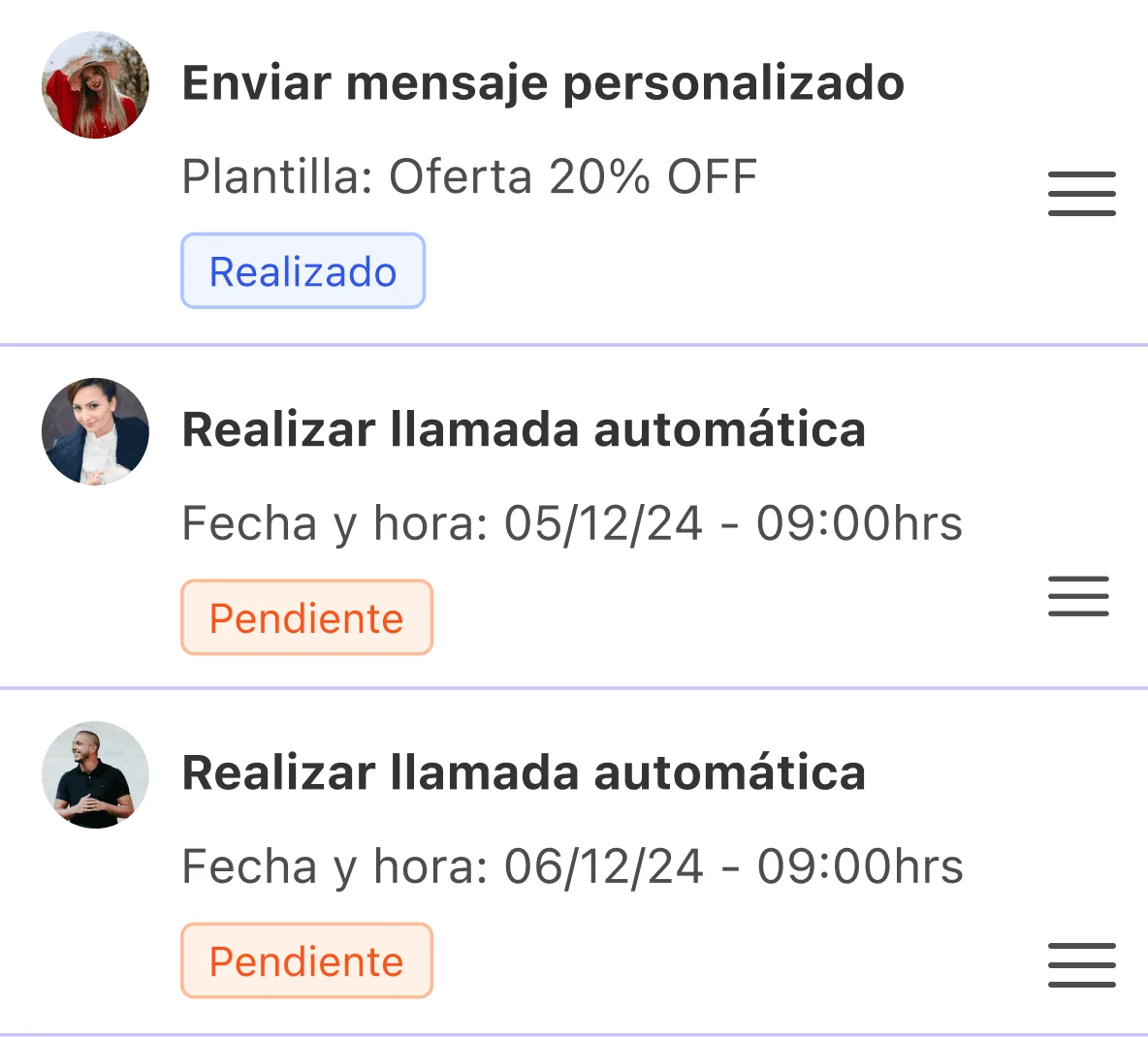
Task: Open the llamada automática task dated 05/12/24
Action: pyautogui.click(x=524, y=430)
